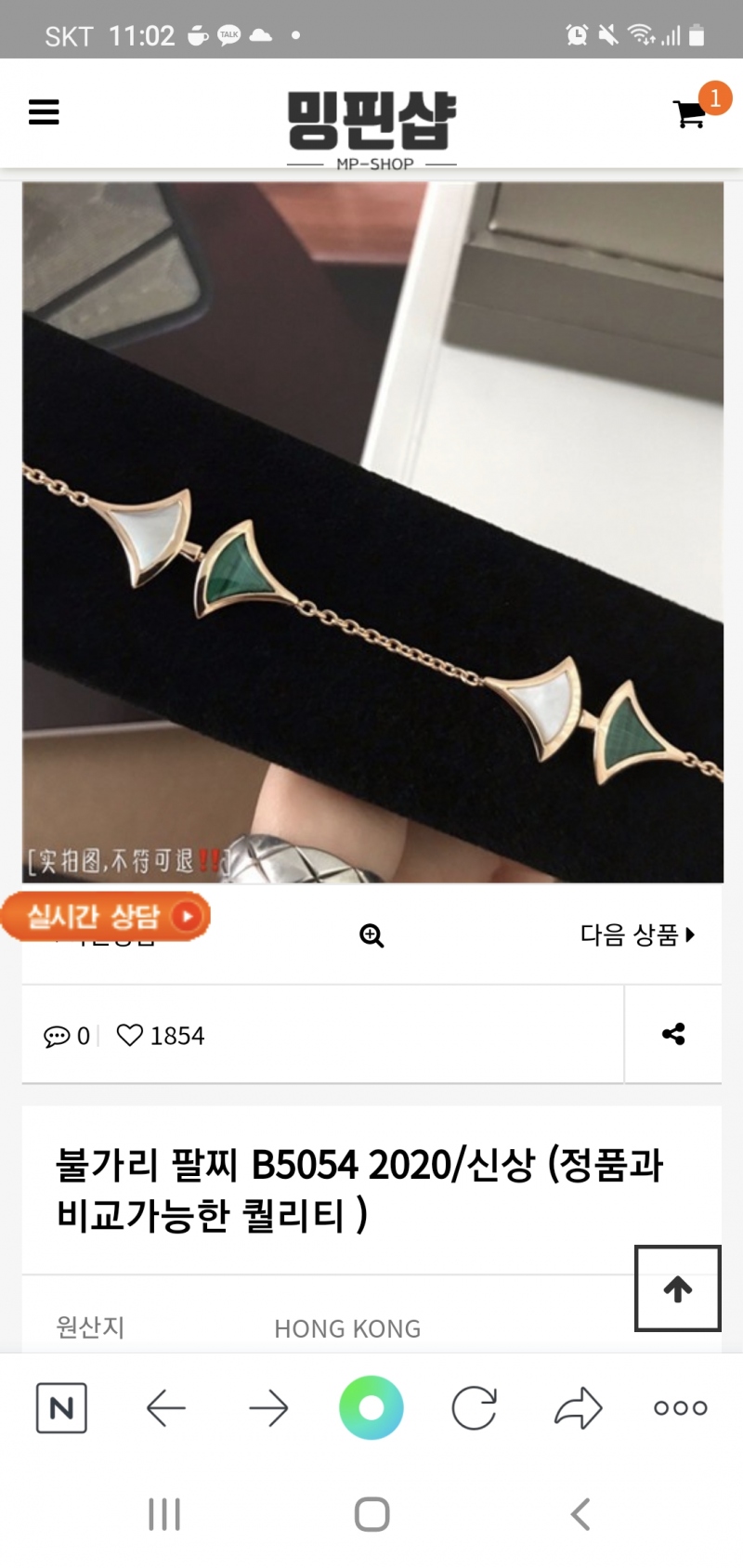This screenshot has width=743, height=1568.
Task: Show recent apps
Action: tap(164, 1514)
